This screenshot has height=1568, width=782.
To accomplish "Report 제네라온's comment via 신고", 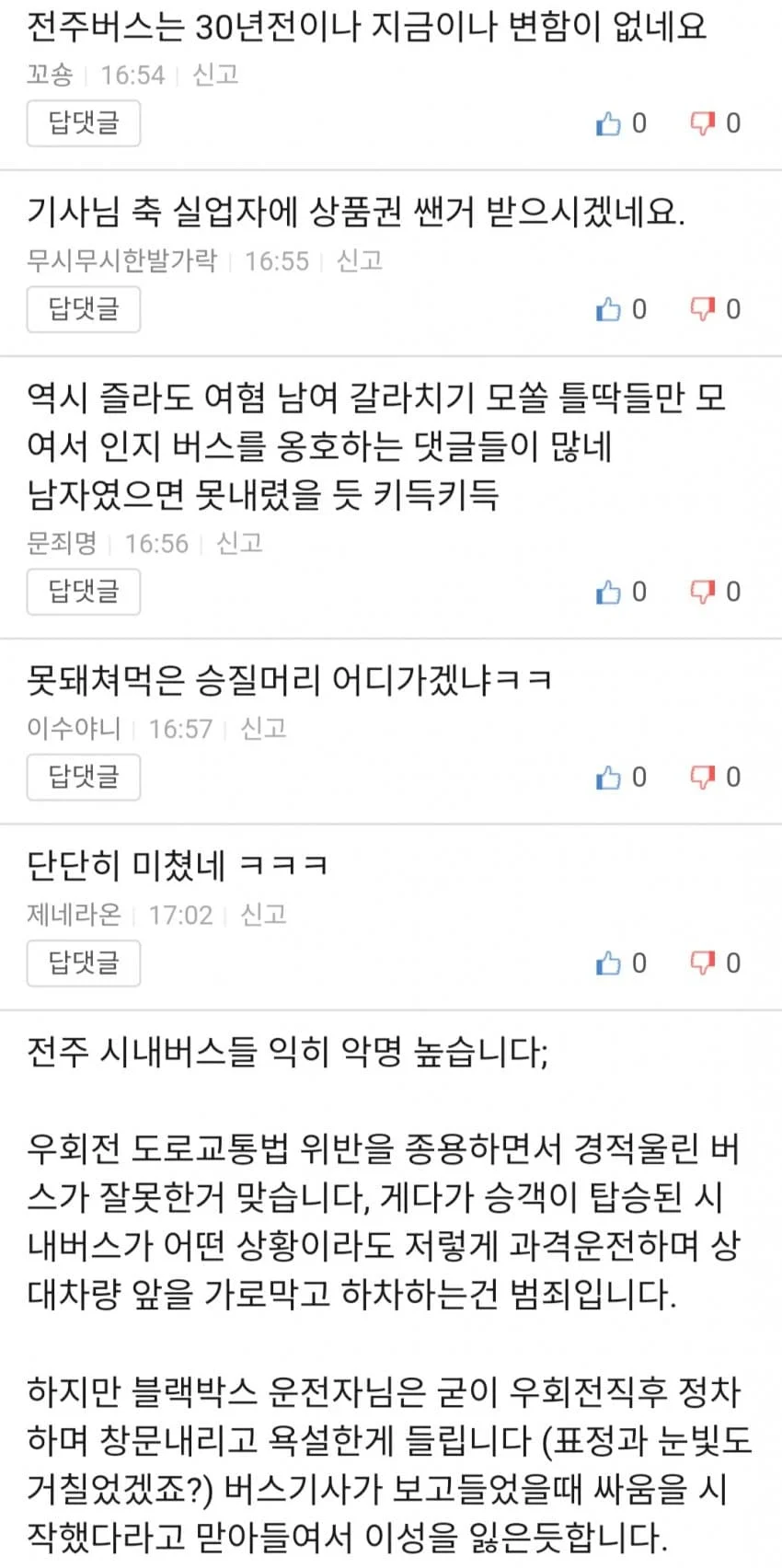I will 263,915.
